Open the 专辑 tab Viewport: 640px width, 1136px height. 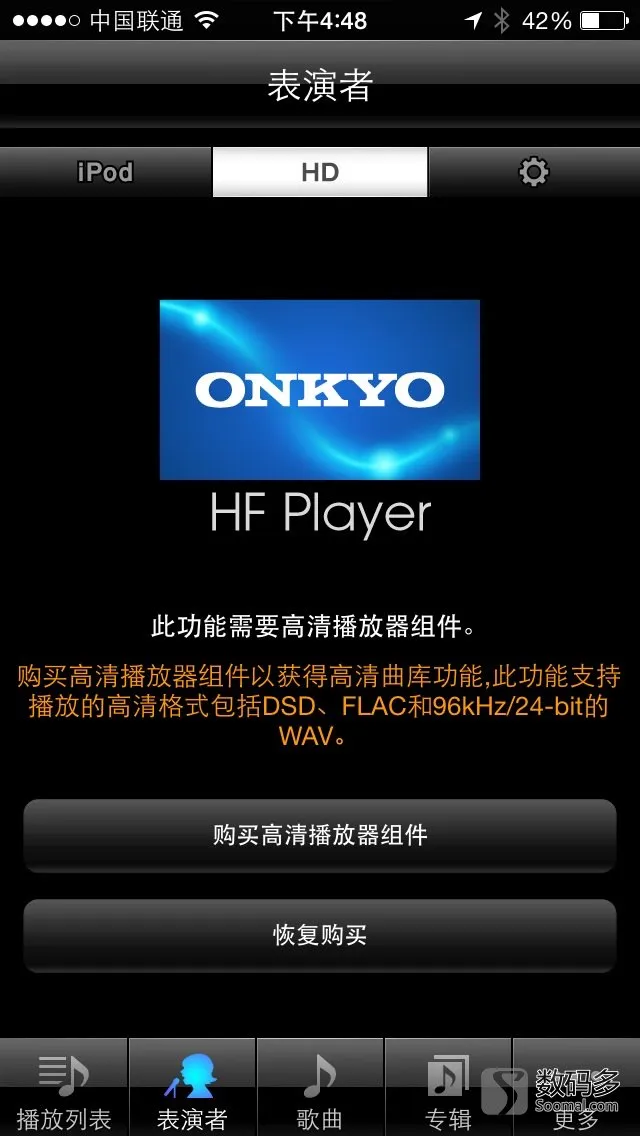click(x=448, y=1088)
